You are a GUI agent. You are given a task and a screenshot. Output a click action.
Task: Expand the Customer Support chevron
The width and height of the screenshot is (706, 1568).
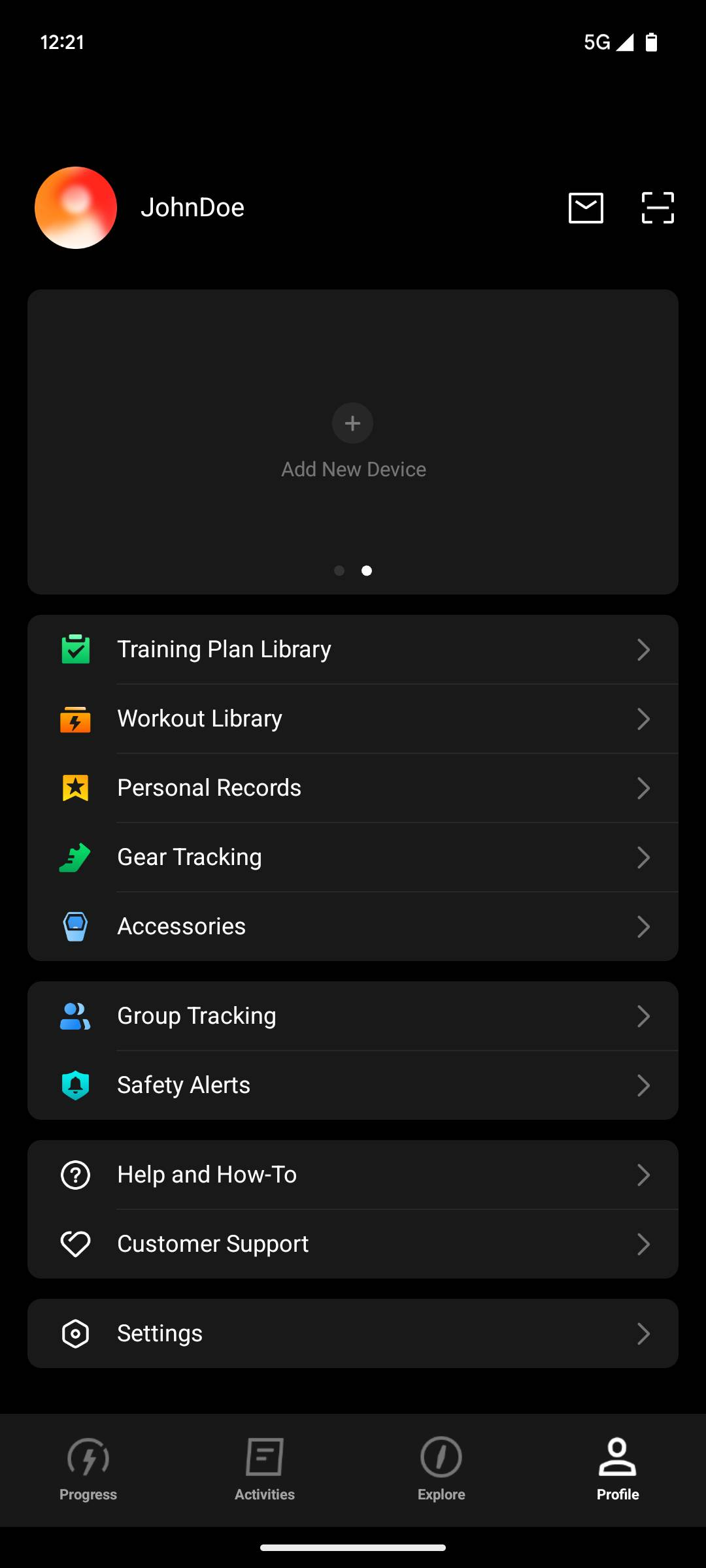point(643,1244)
